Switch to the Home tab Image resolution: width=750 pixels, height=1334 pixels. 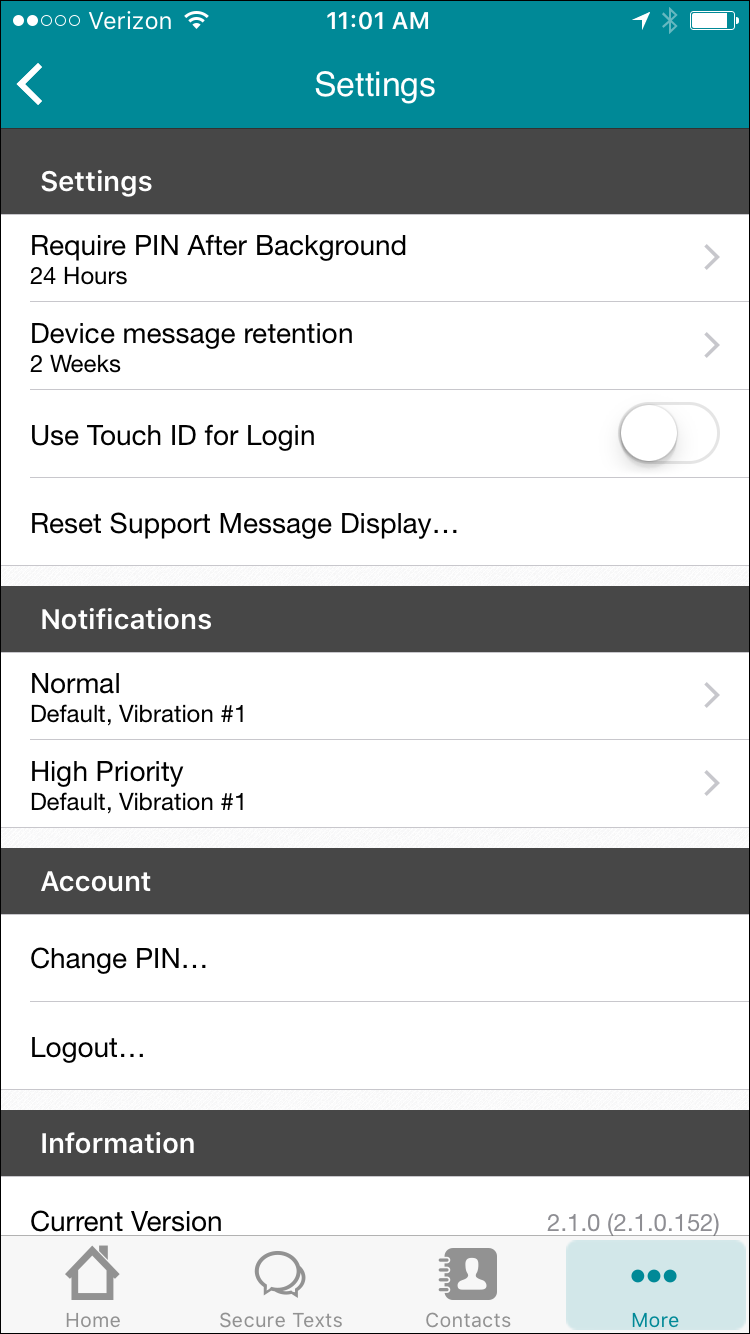(x=93, y=1285)
